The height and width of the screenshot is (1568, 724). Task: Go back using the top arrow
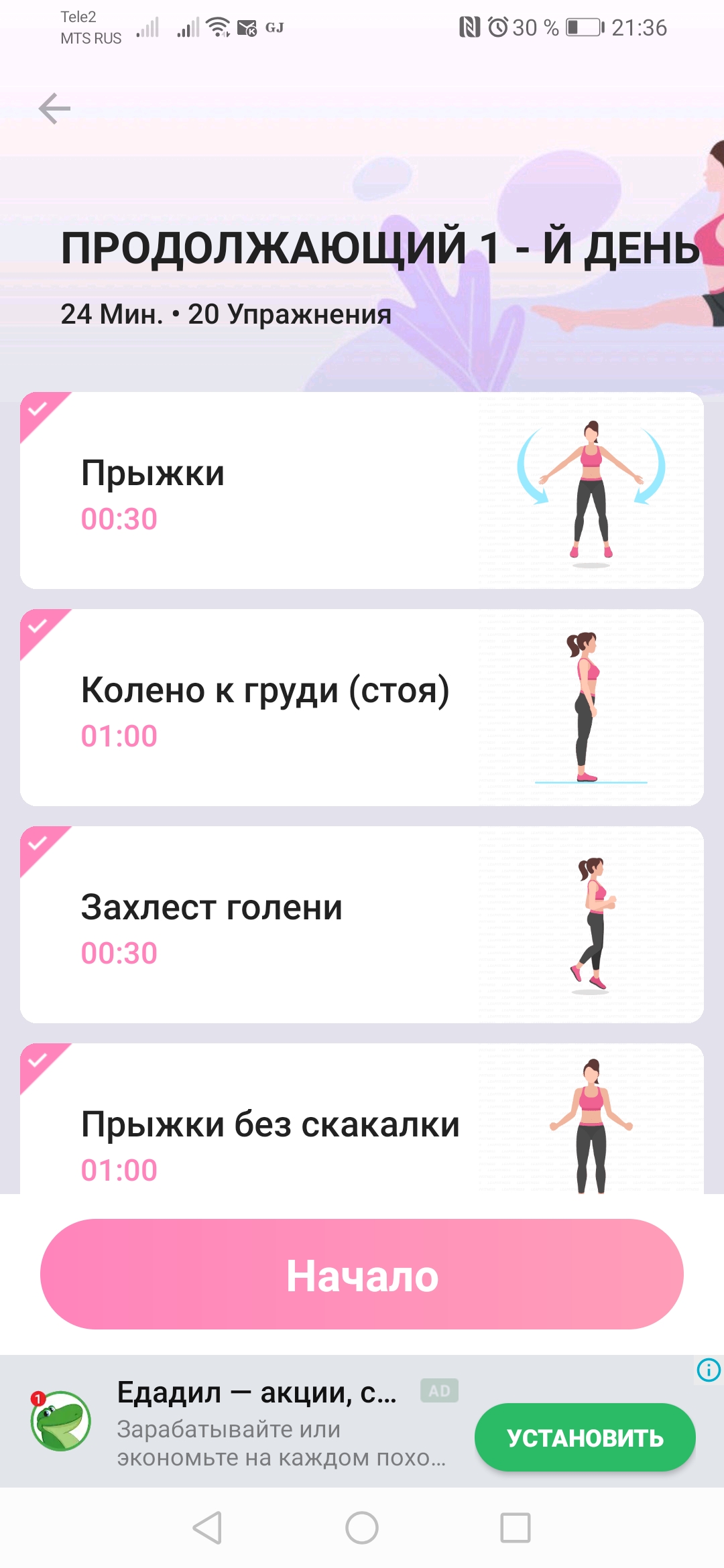click(55, 109)
